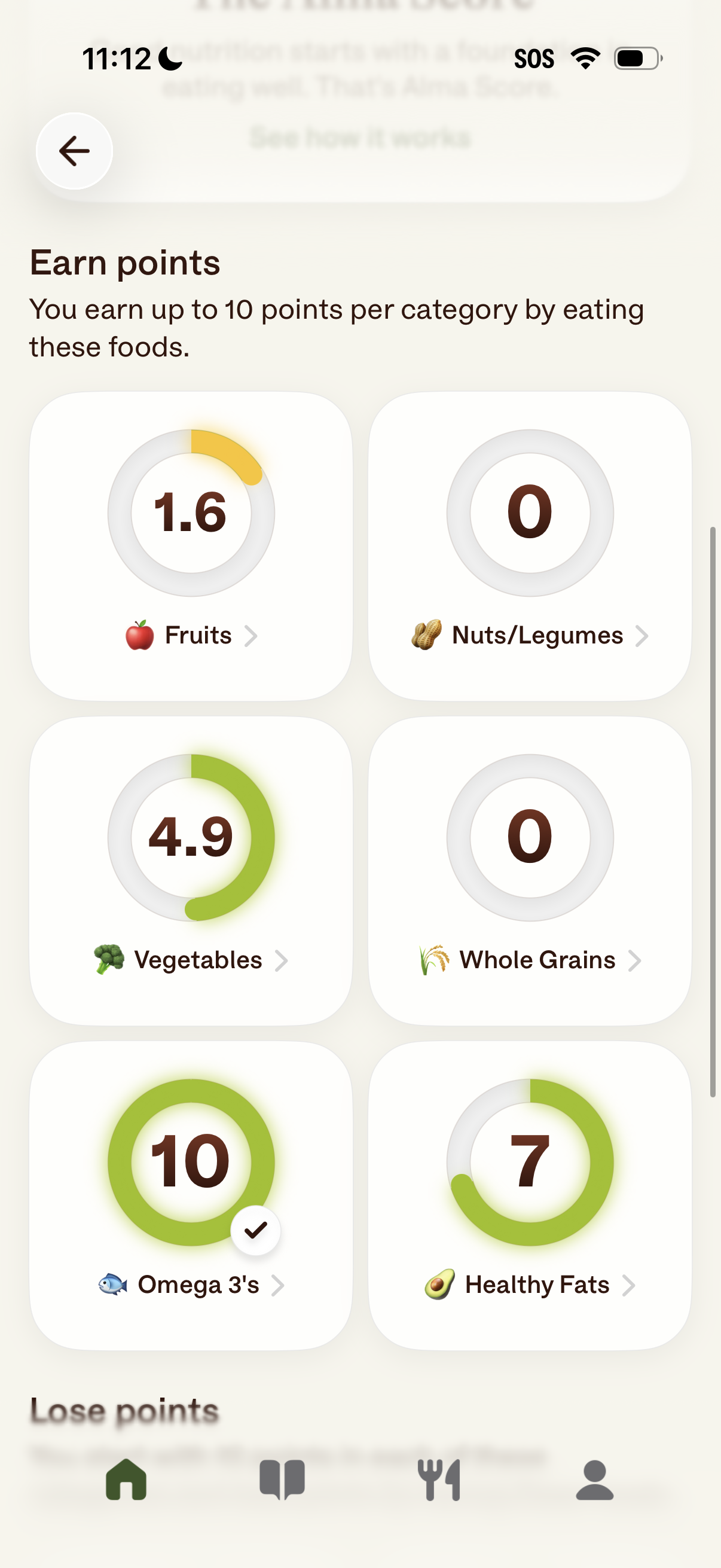Expand the Fruits category details

(252, 637)
